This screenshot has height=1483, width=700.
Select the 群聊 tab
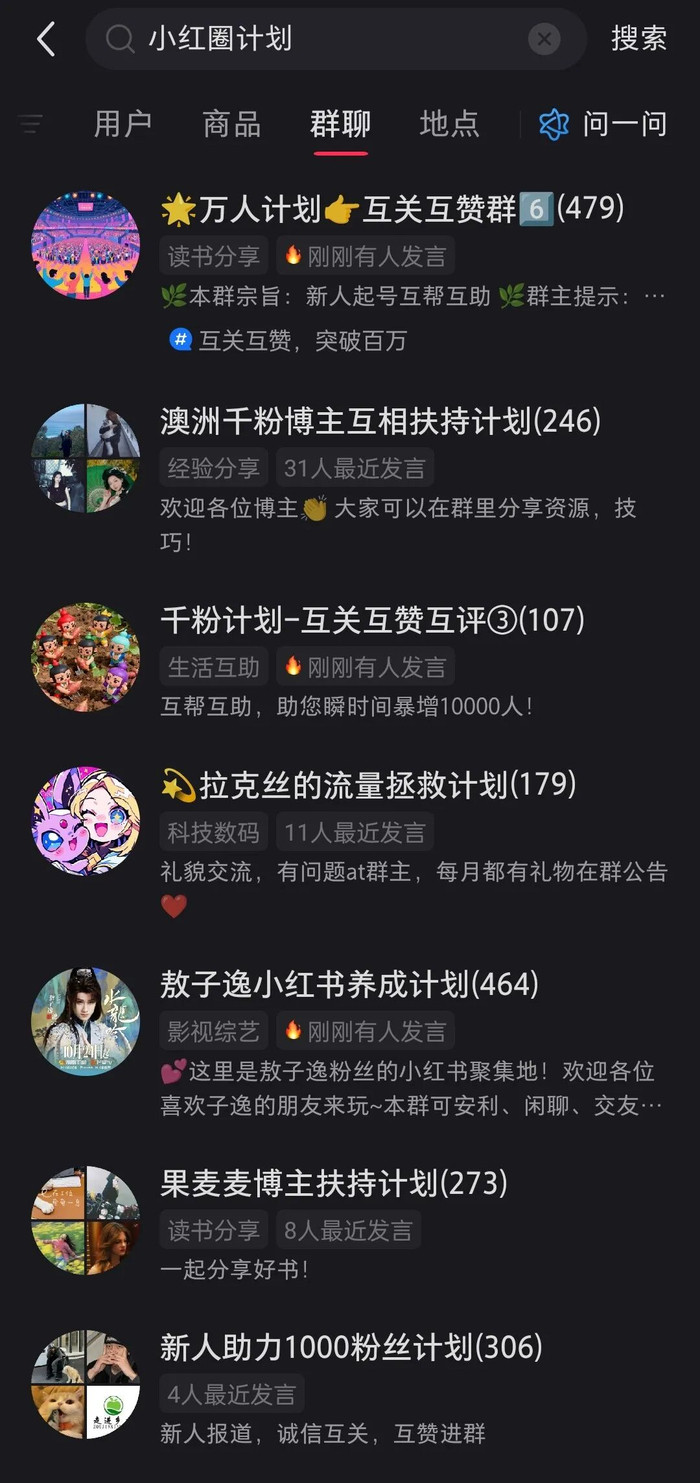340,124
